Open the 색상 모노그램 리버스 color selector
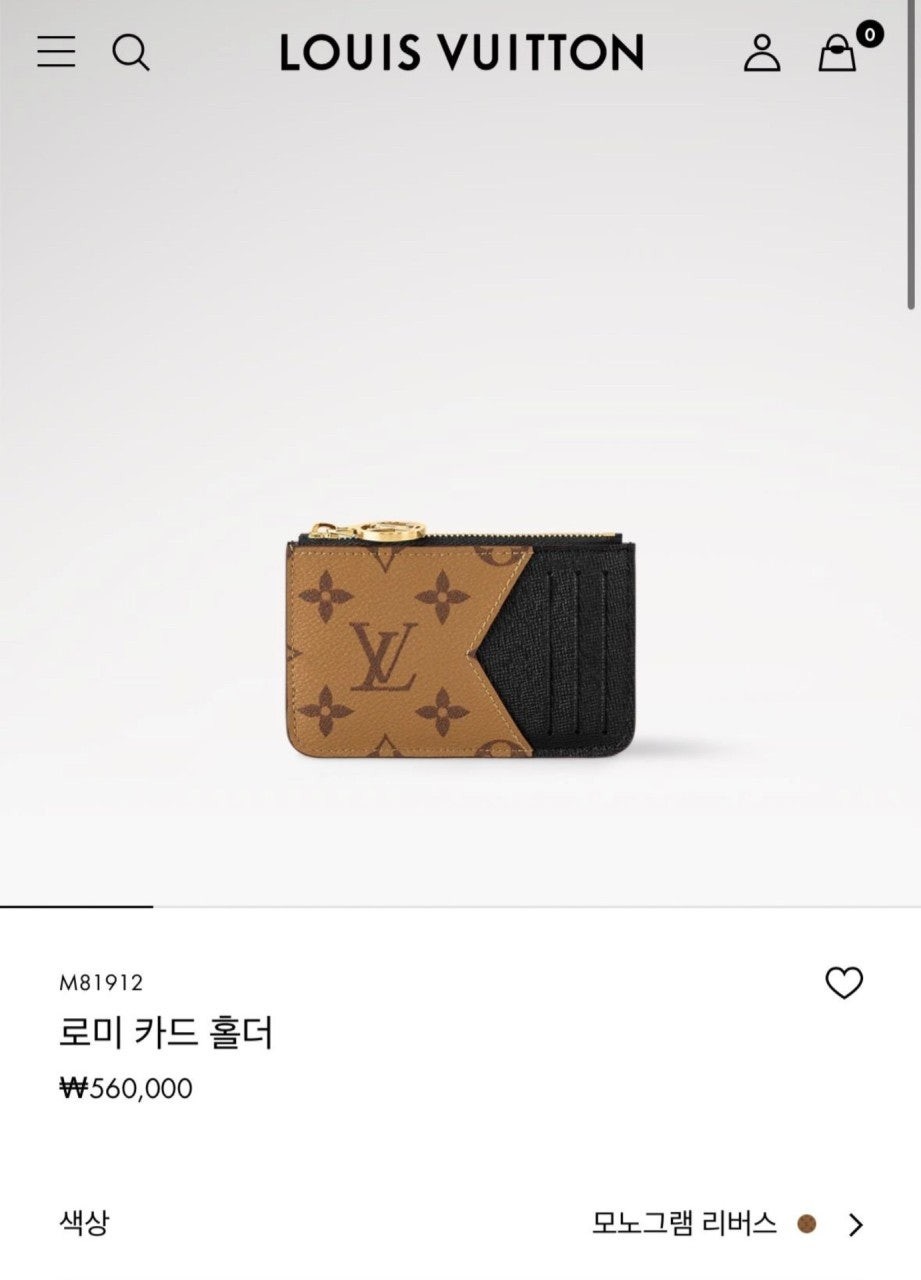The width and height of the screenshot is (921, 1280). click(727, 1223)
